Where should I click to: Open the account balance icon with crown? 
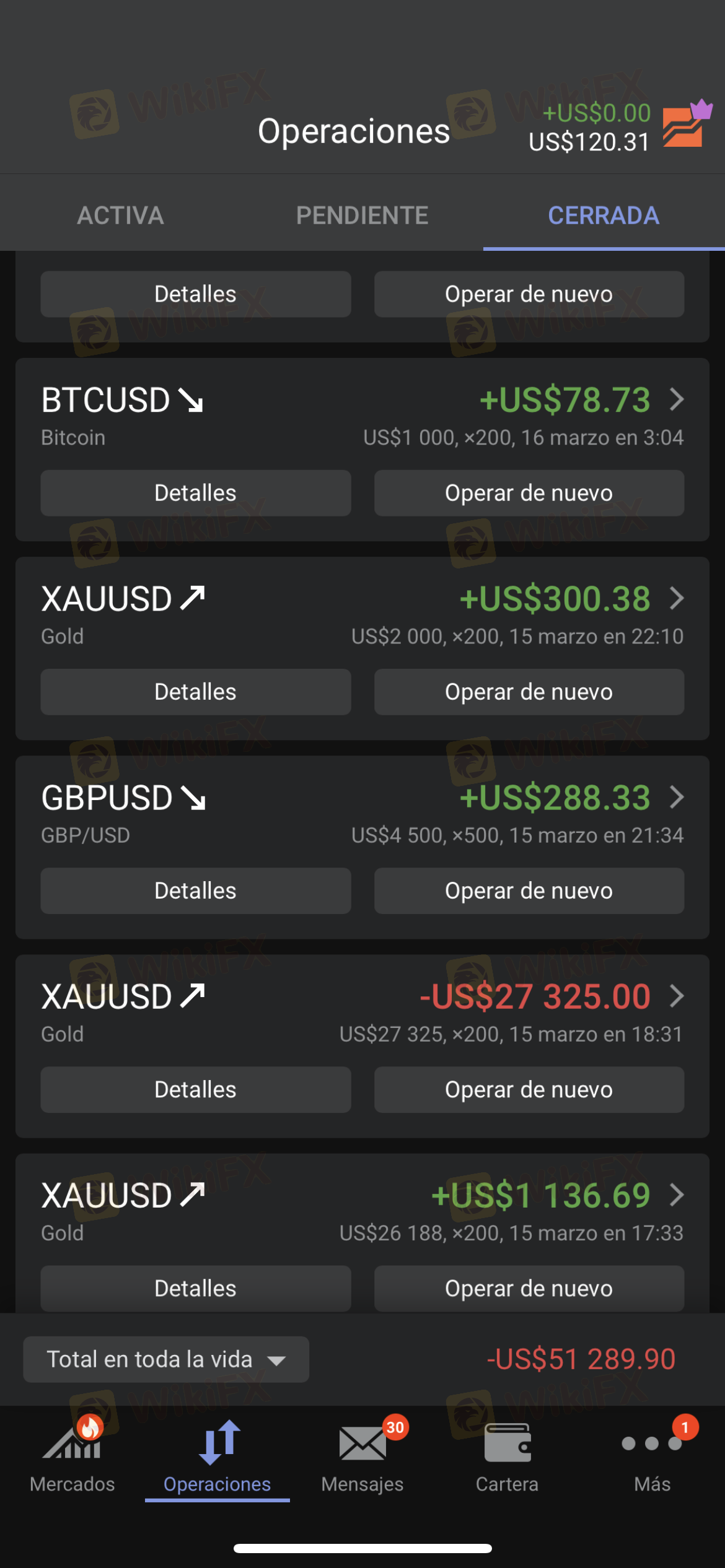pyautogui.click(x=685, y=124)
